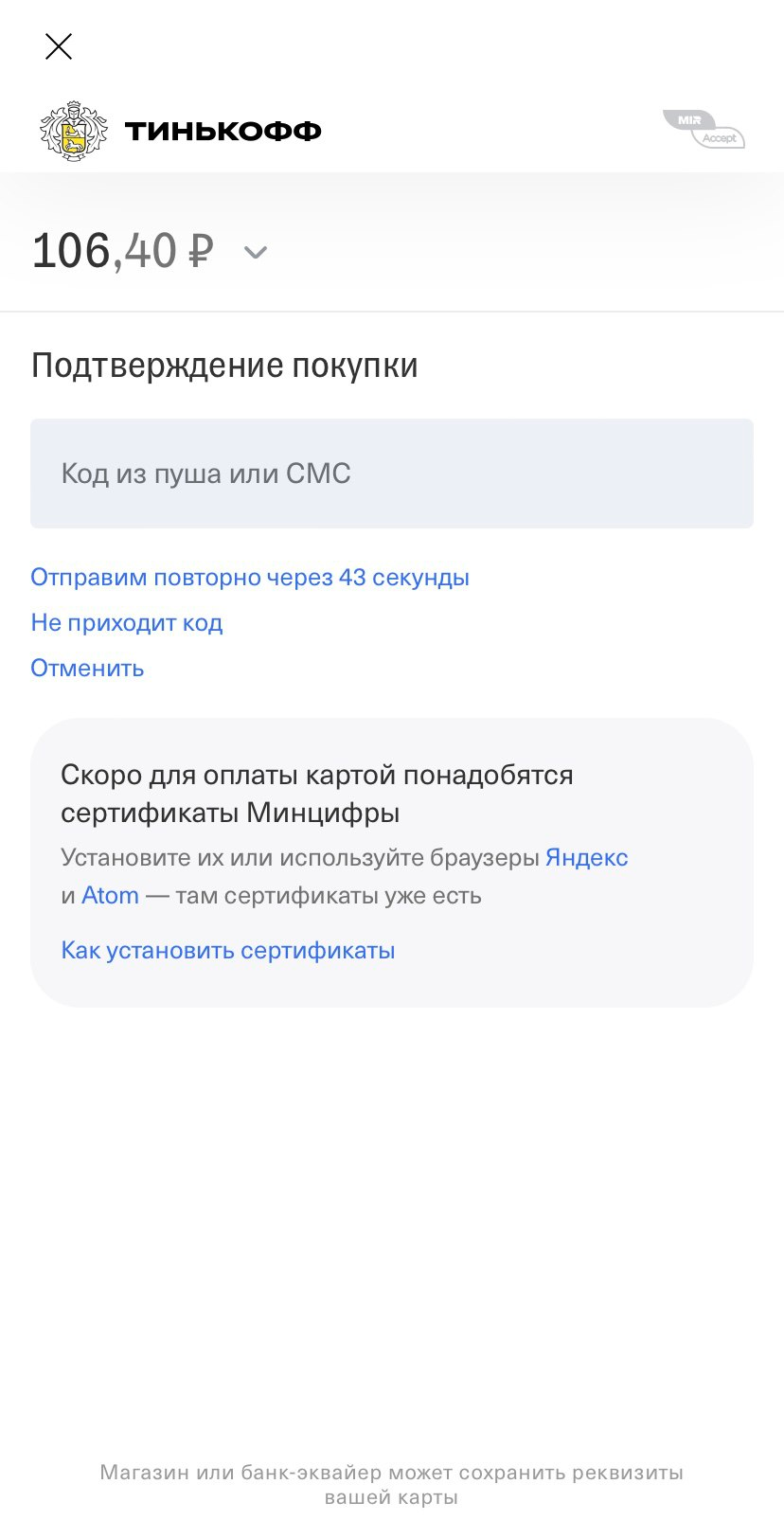784x1538 pixels.
Task: Tap the 'Не приходит код' link
Action: pos(127,623)
